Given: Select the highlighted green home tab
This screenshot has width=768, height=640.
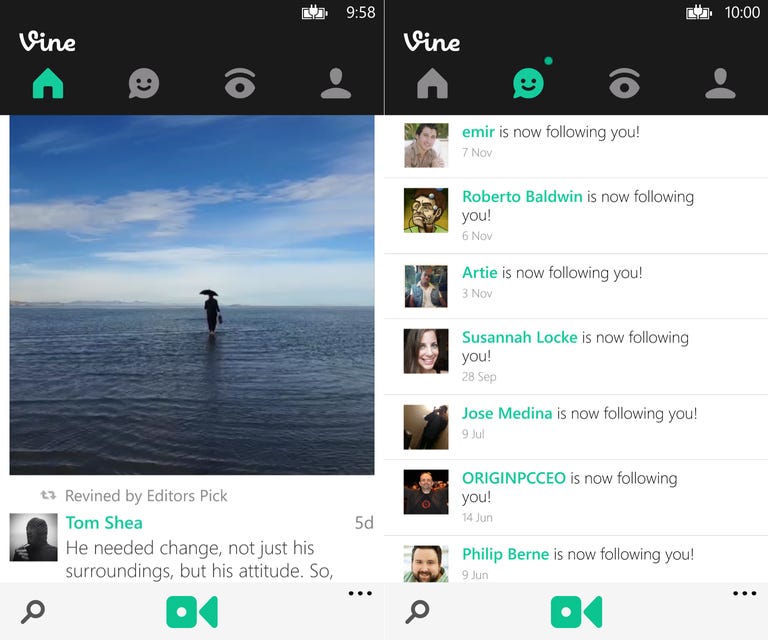Looking at the screenshot, I should coord(48,84).
